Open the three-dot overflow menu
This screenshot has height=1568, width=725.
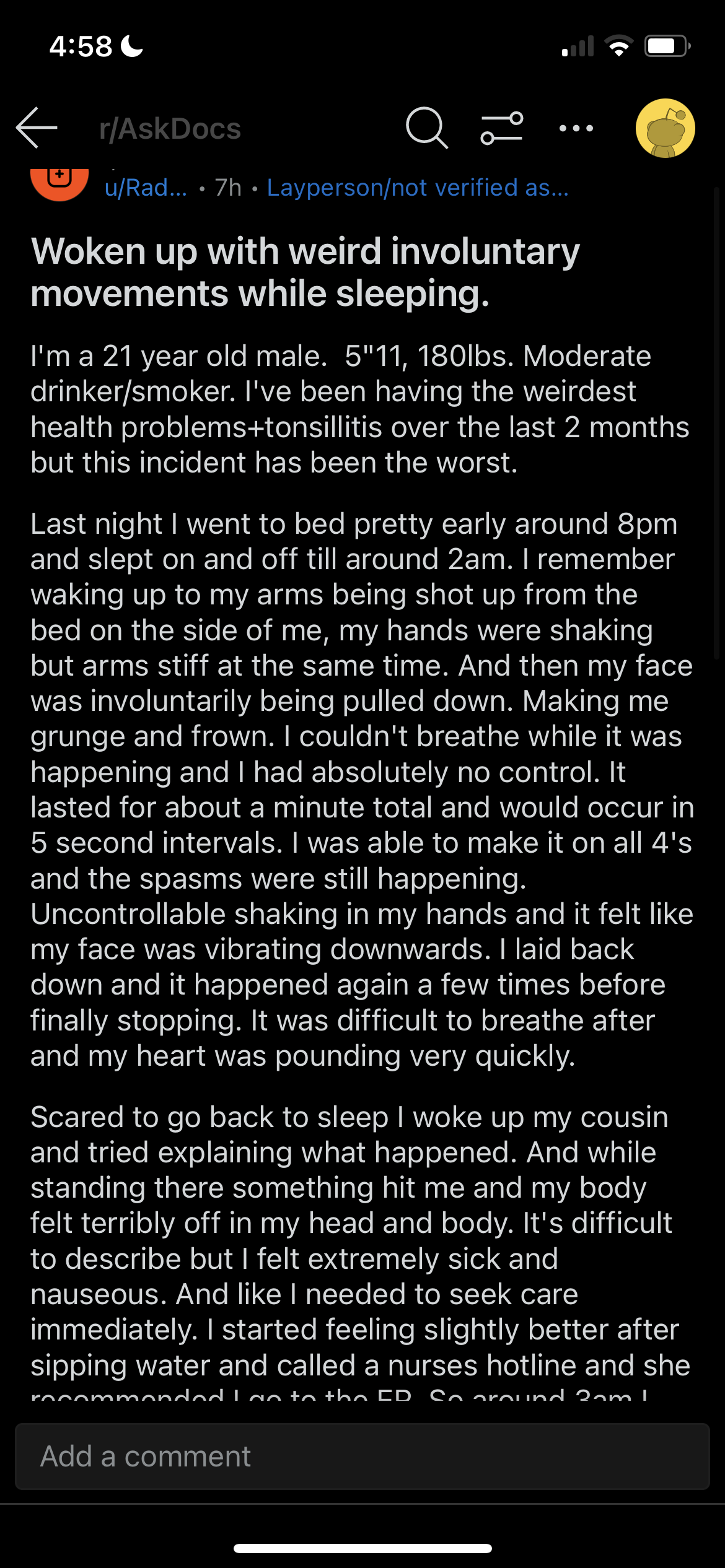pos(576,128)
